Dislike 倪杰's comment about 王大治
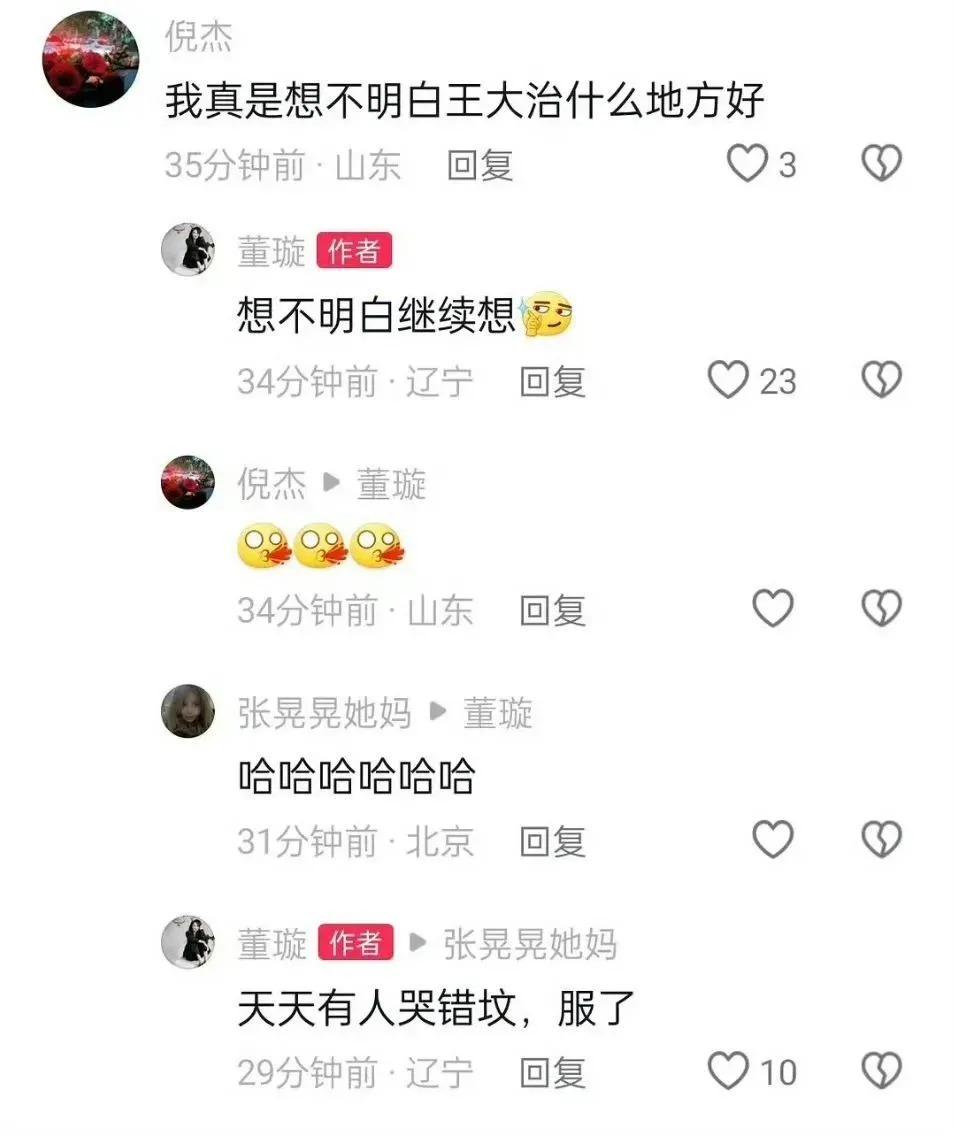Screen dimensions: 953x1135 click(x=881, y=164)
